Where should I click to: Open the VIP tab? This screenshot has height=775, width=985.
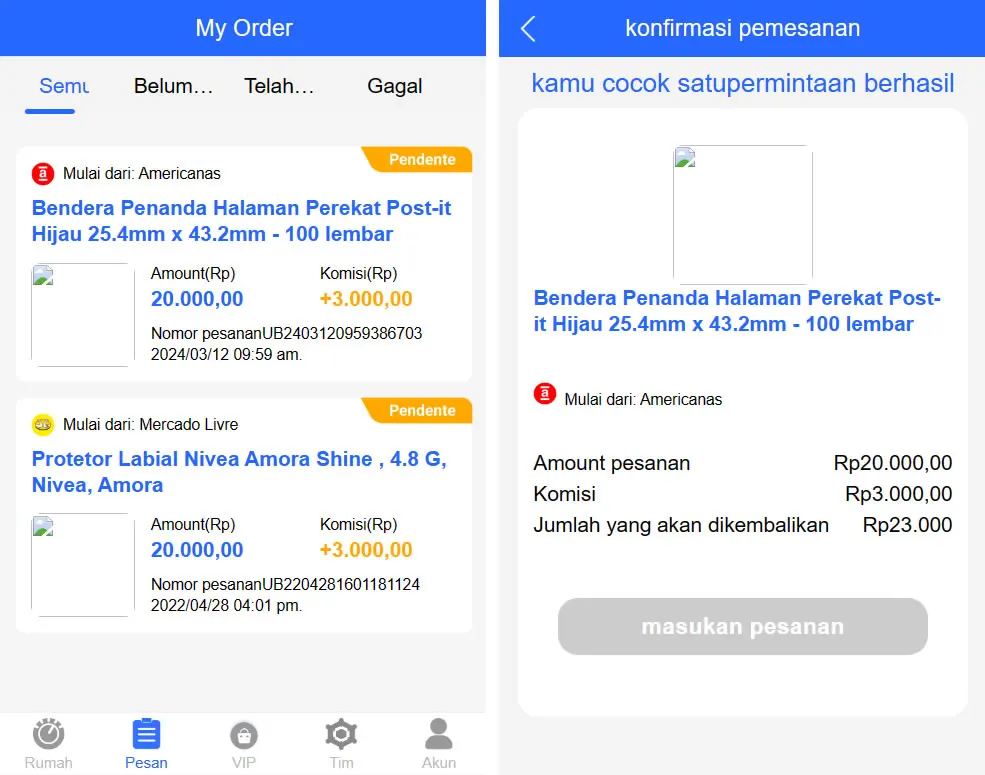tap(243, 744)
